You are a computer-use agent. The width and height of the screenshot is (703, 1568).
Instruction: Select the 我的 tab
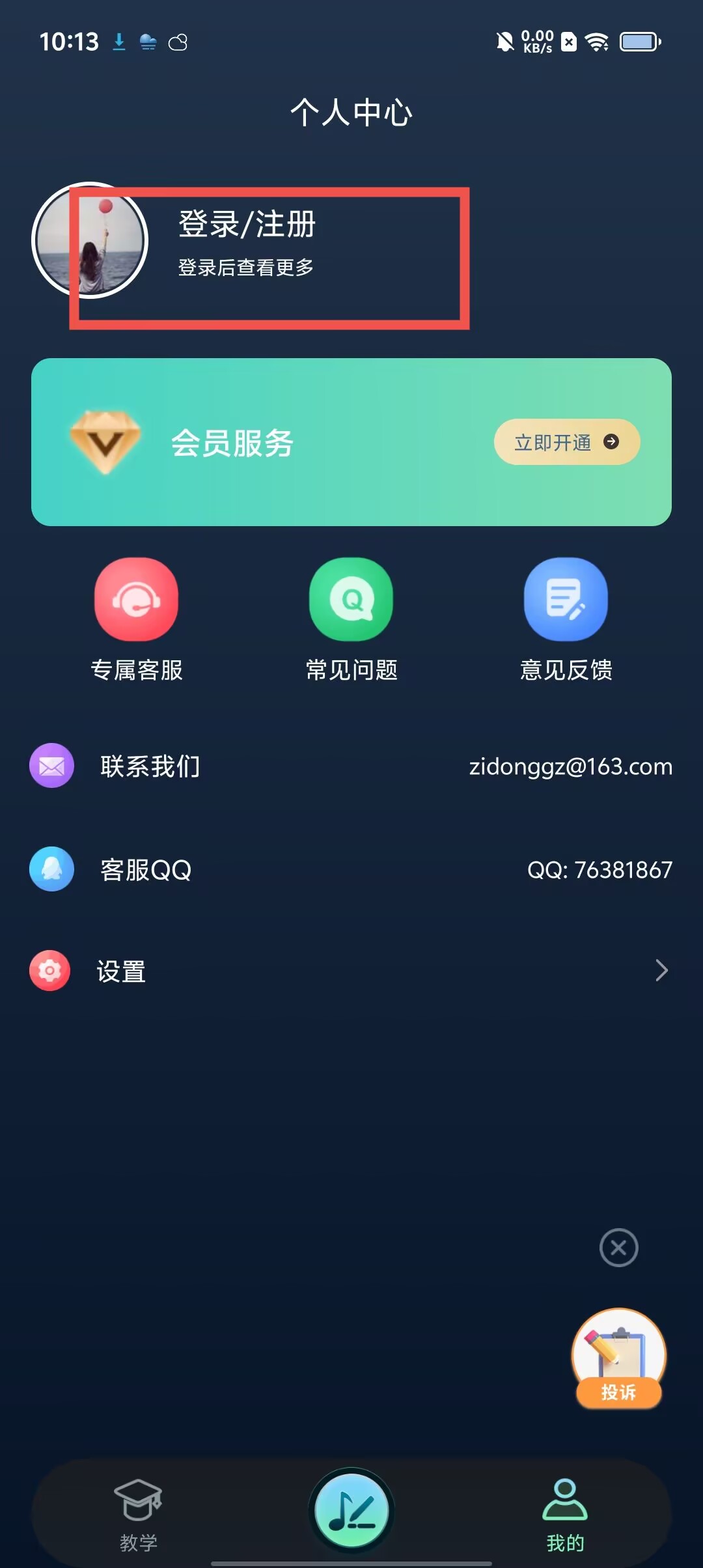coord(565,1515)
